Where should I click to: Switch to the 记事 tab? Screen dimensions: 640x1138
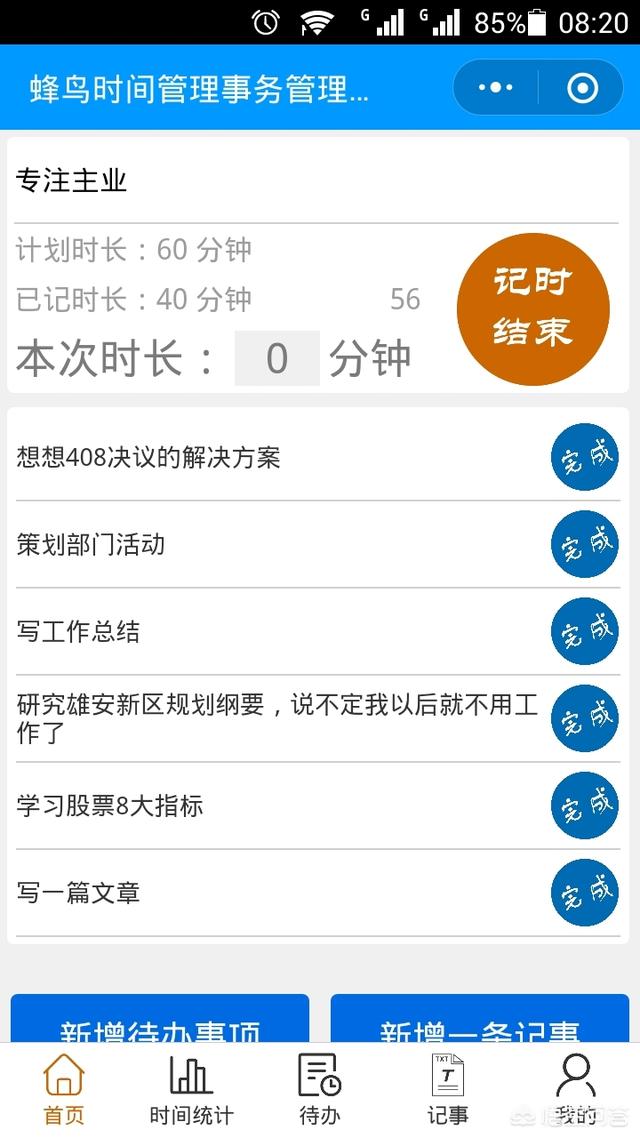(x=448, y=1090)
